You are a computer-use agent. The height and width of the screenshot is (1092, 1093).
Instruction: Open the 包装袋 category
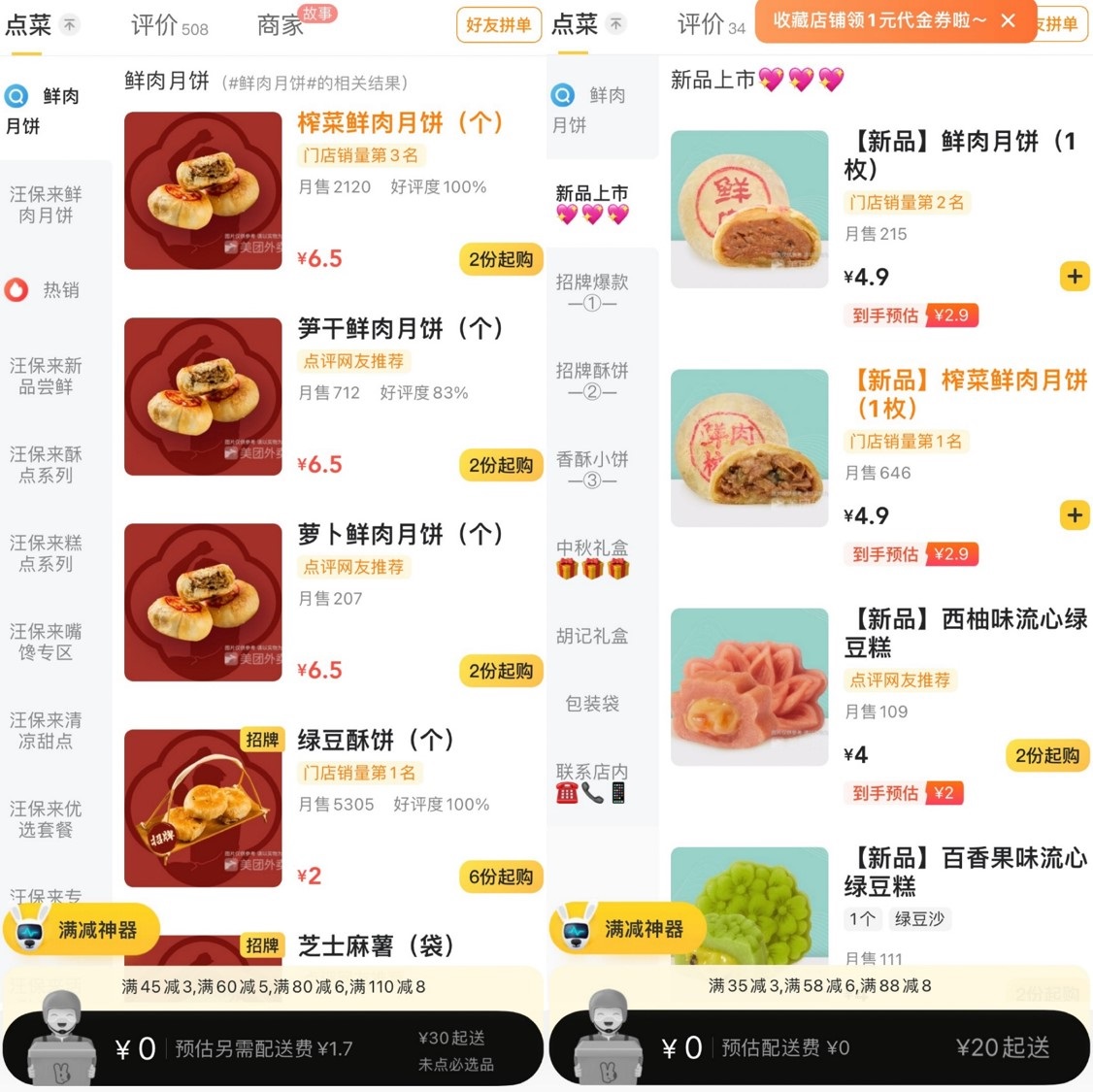coord(592,704)
